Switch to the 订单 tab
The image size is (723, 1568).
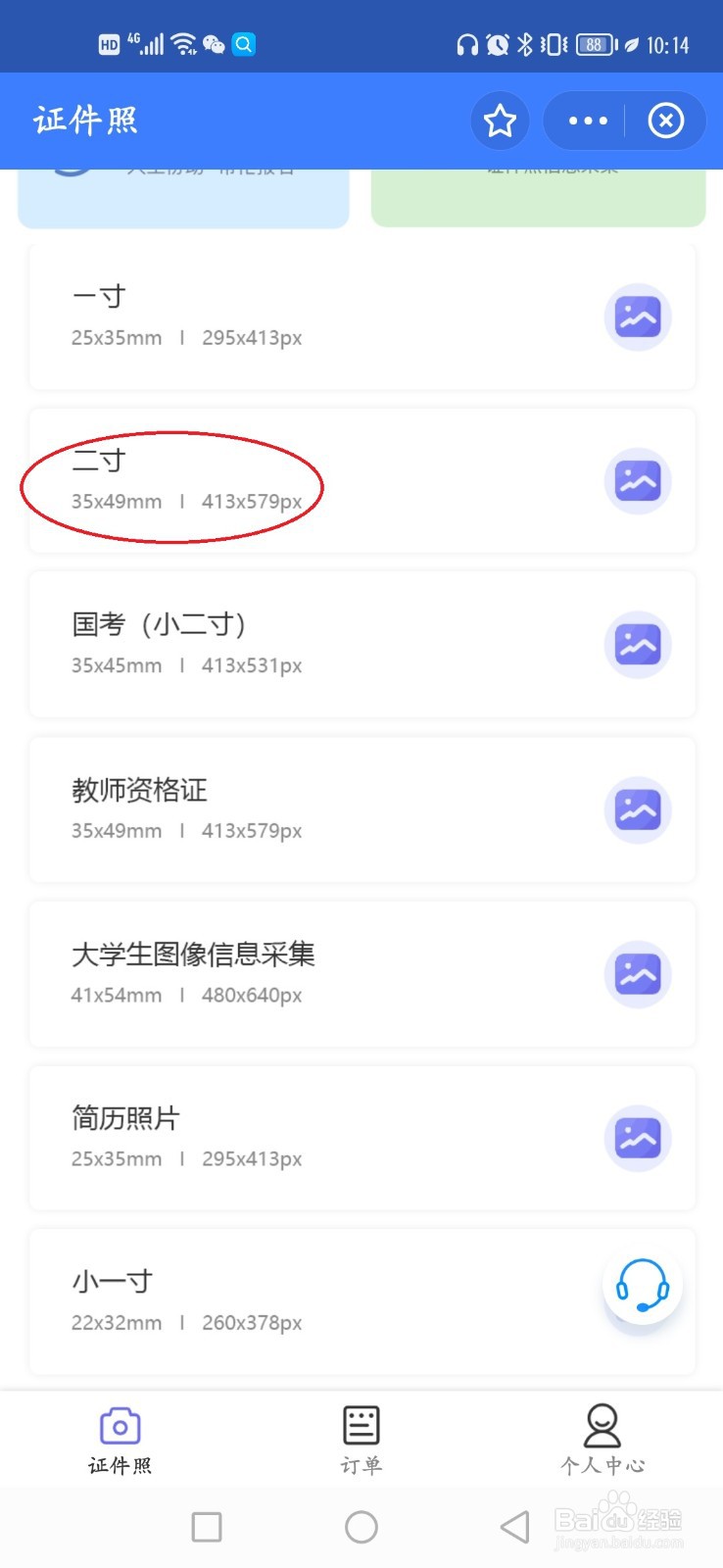[361, 1441]
